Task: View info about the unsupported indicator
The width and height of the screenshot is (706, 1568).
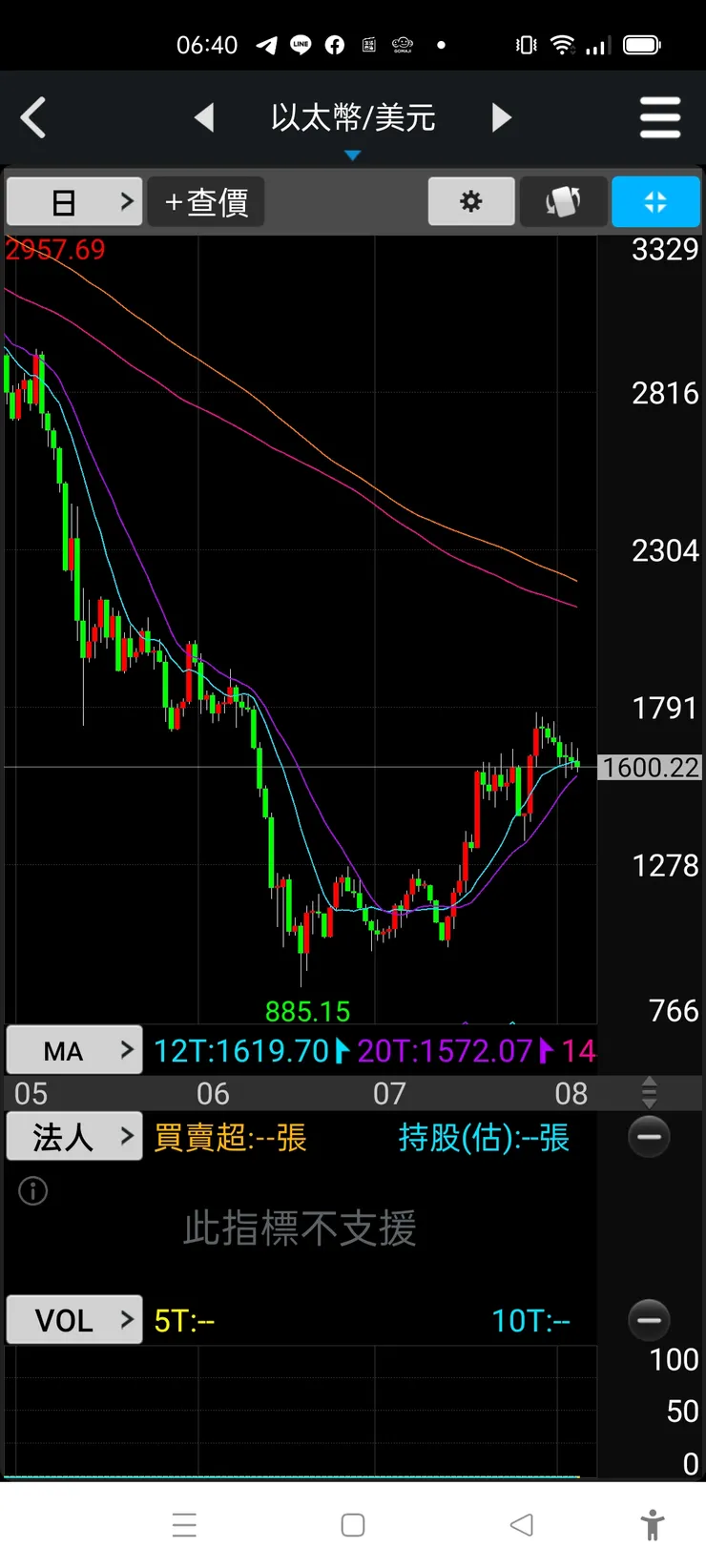Action: pos(33,1191)
